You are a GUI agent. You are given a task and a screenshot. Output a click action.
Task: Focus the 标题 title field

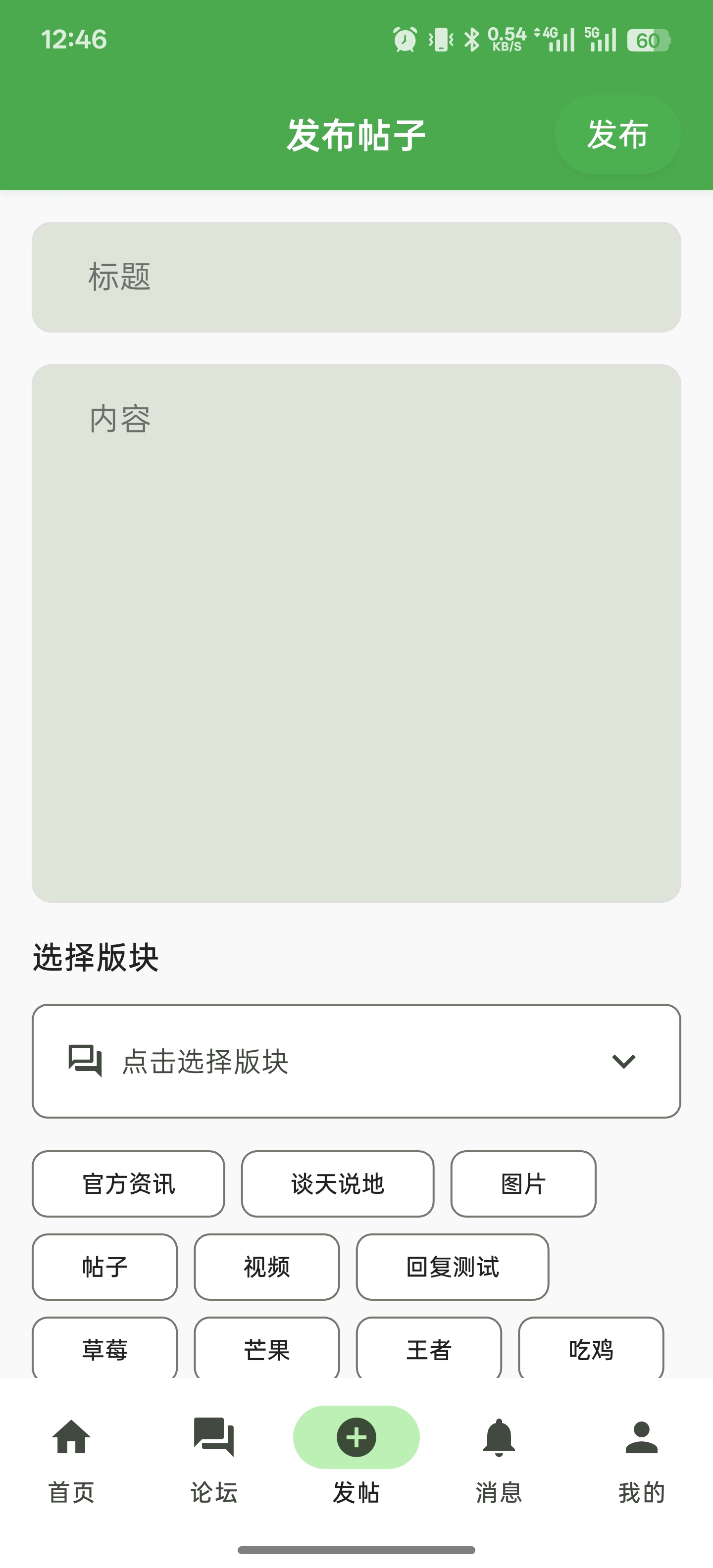pyautogui.click(x=356, y=277)
